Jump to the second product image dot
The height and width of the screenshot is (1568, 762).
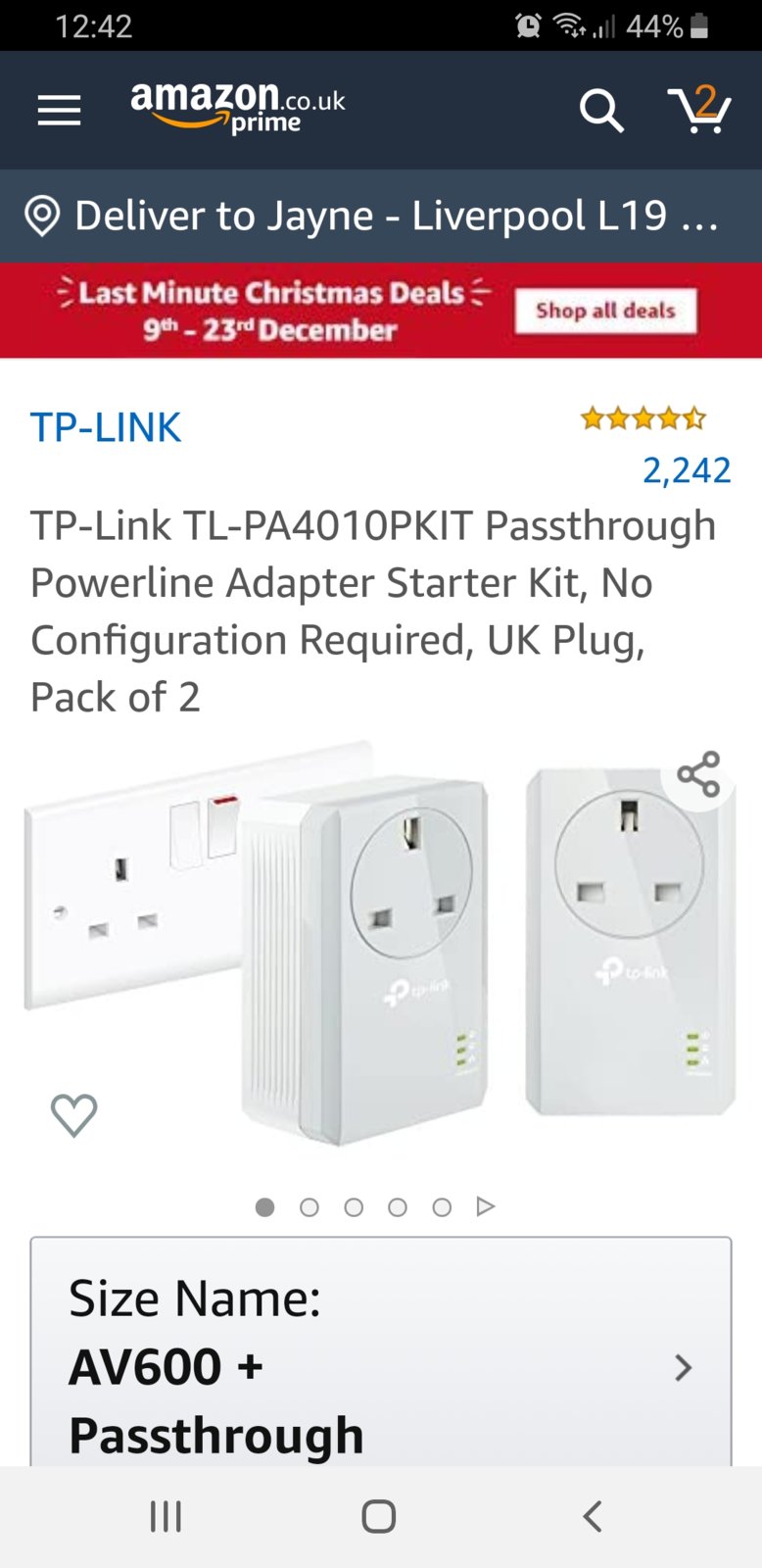click(310, 1207)
